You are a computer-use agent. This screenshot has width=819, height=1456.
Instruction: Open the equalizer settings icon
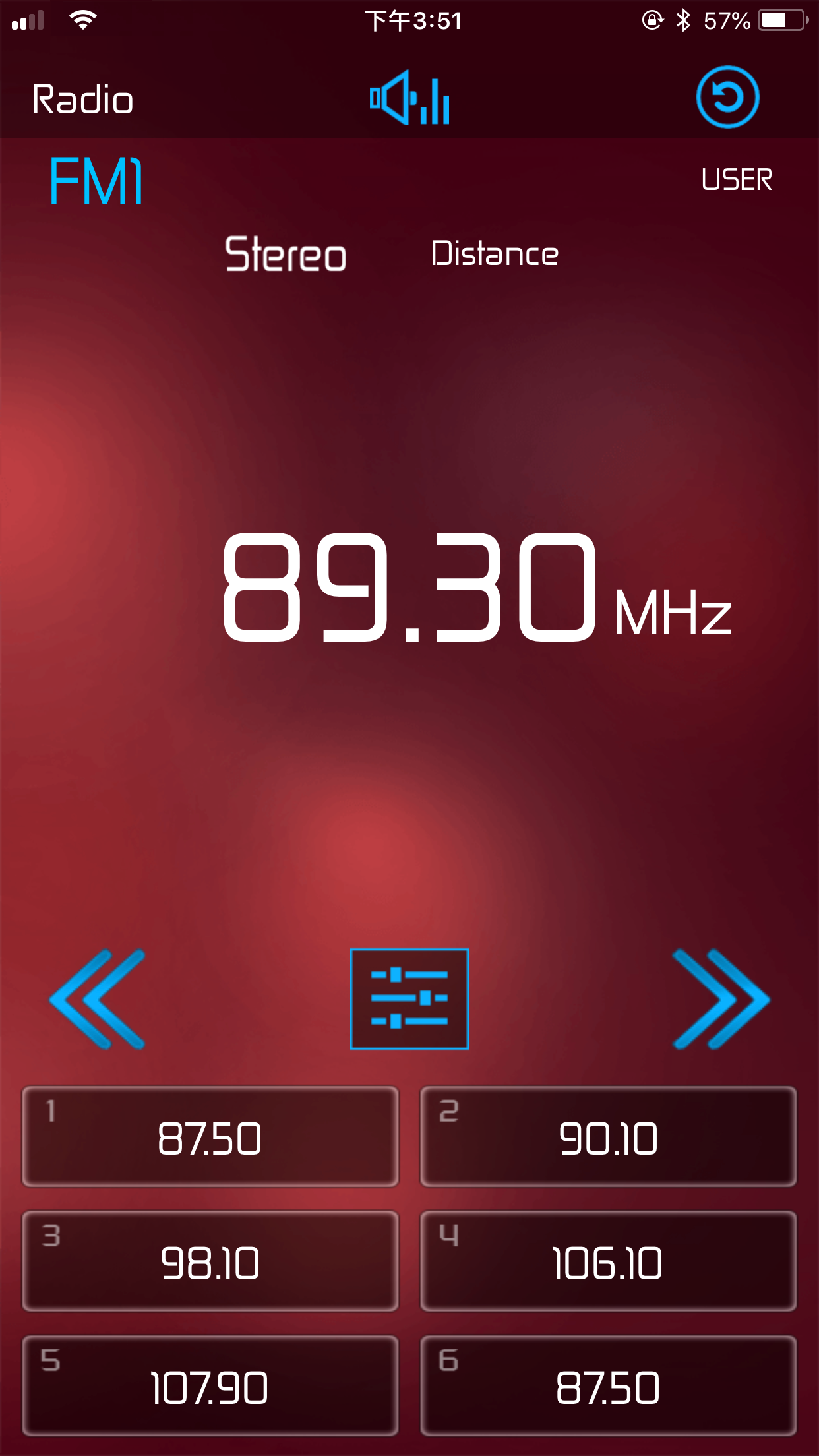[x=409, y=1000]
